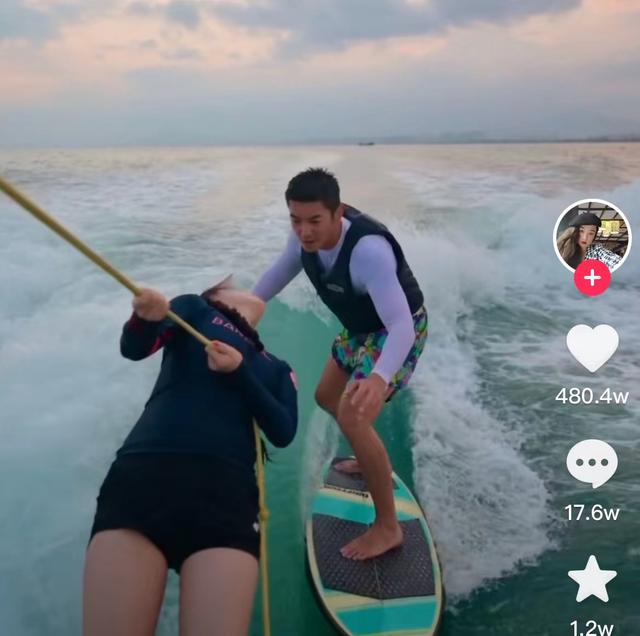Open the creator's profile avatar
640x636 pixels.
point(592,236)
